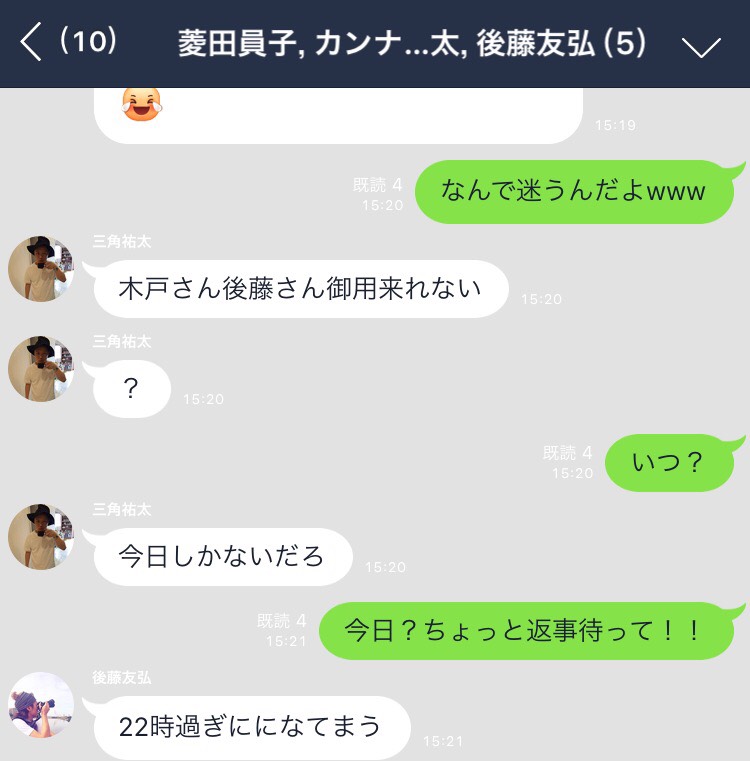The width and height of the screenshot is (750, 761).
Task: Expand the group chat dropdown menu
Action: [699, 46]
